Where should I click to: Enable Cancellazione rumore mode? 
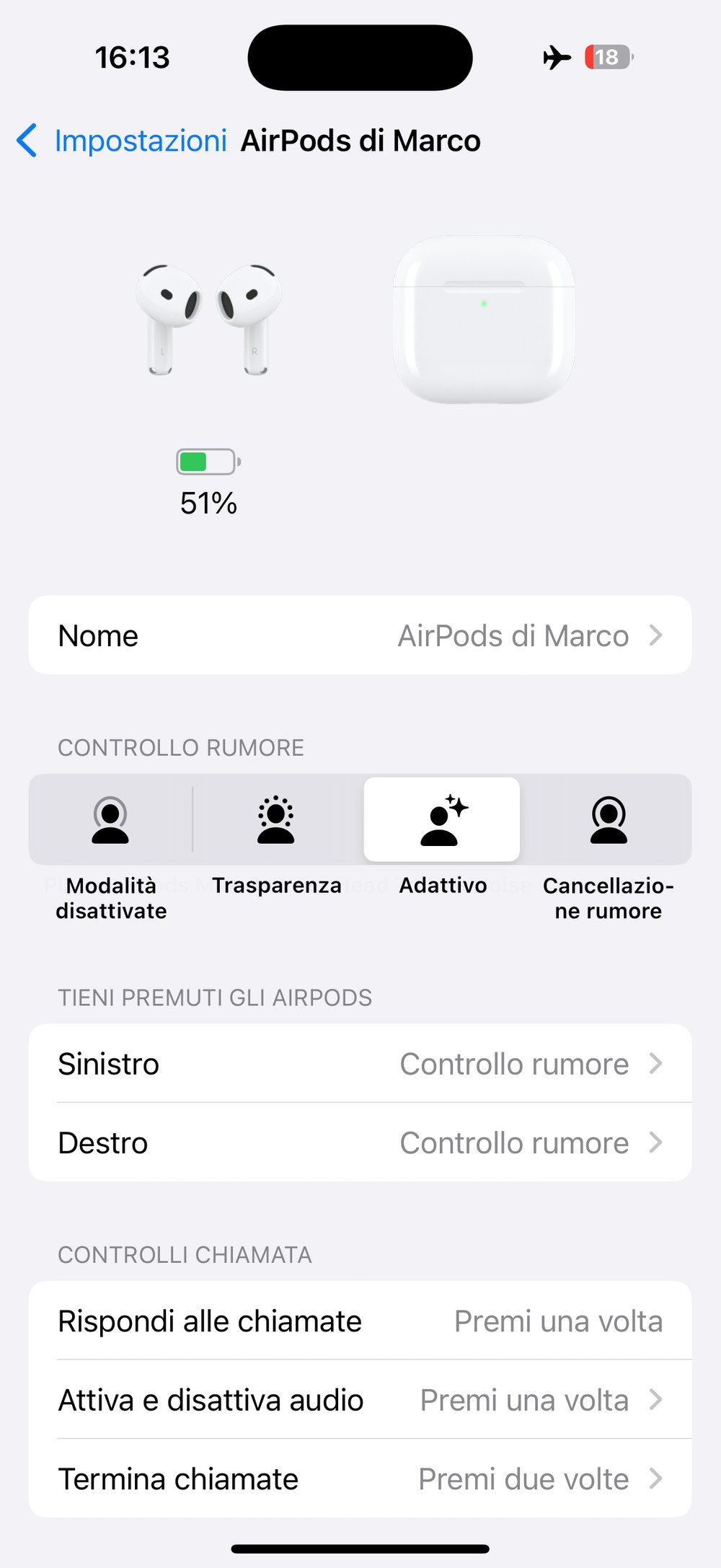click(609, 820)
